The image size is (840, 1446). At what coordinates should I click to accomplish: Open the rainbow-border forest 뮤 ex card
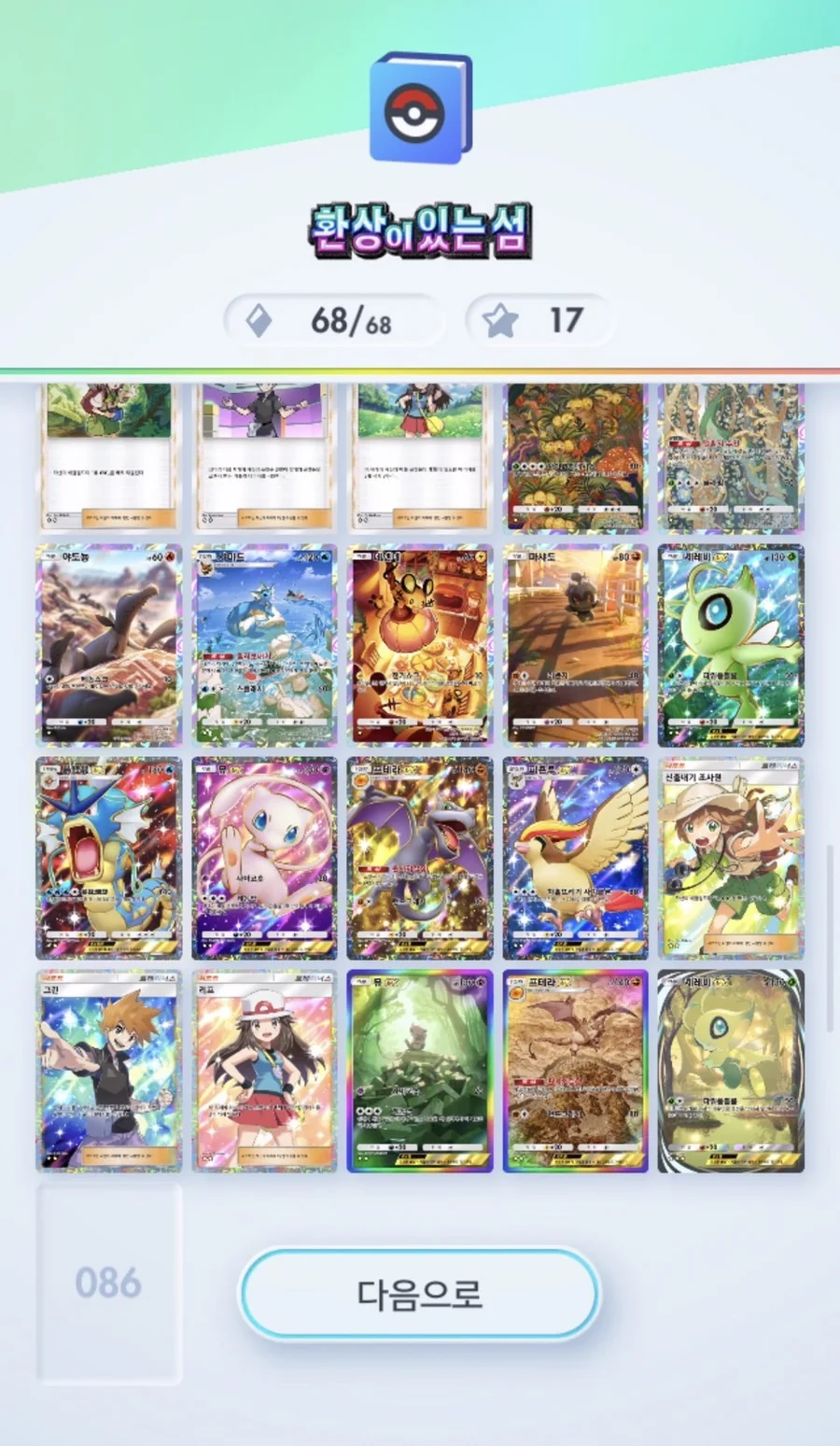[420, 1071]
